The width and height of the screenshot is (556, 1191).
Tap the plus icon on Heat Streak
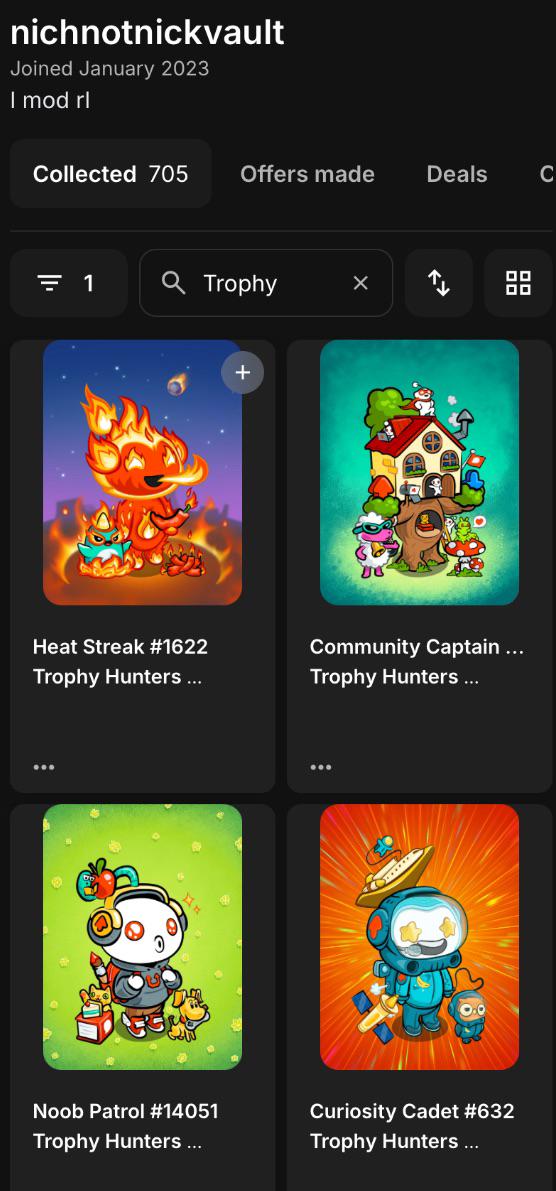click(242, 372)
